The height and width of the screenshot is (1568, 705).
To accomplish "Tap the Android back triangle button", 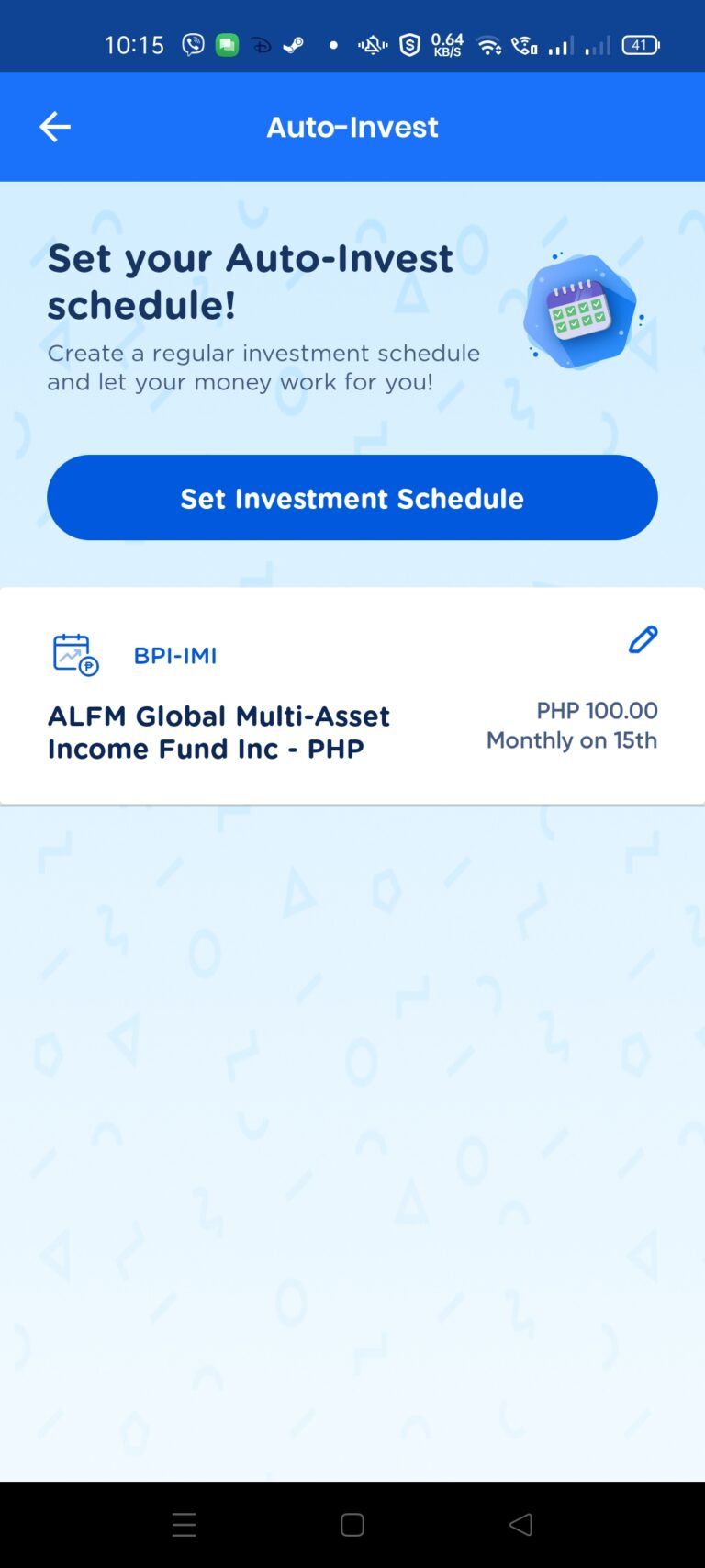I will [520, 1525].
